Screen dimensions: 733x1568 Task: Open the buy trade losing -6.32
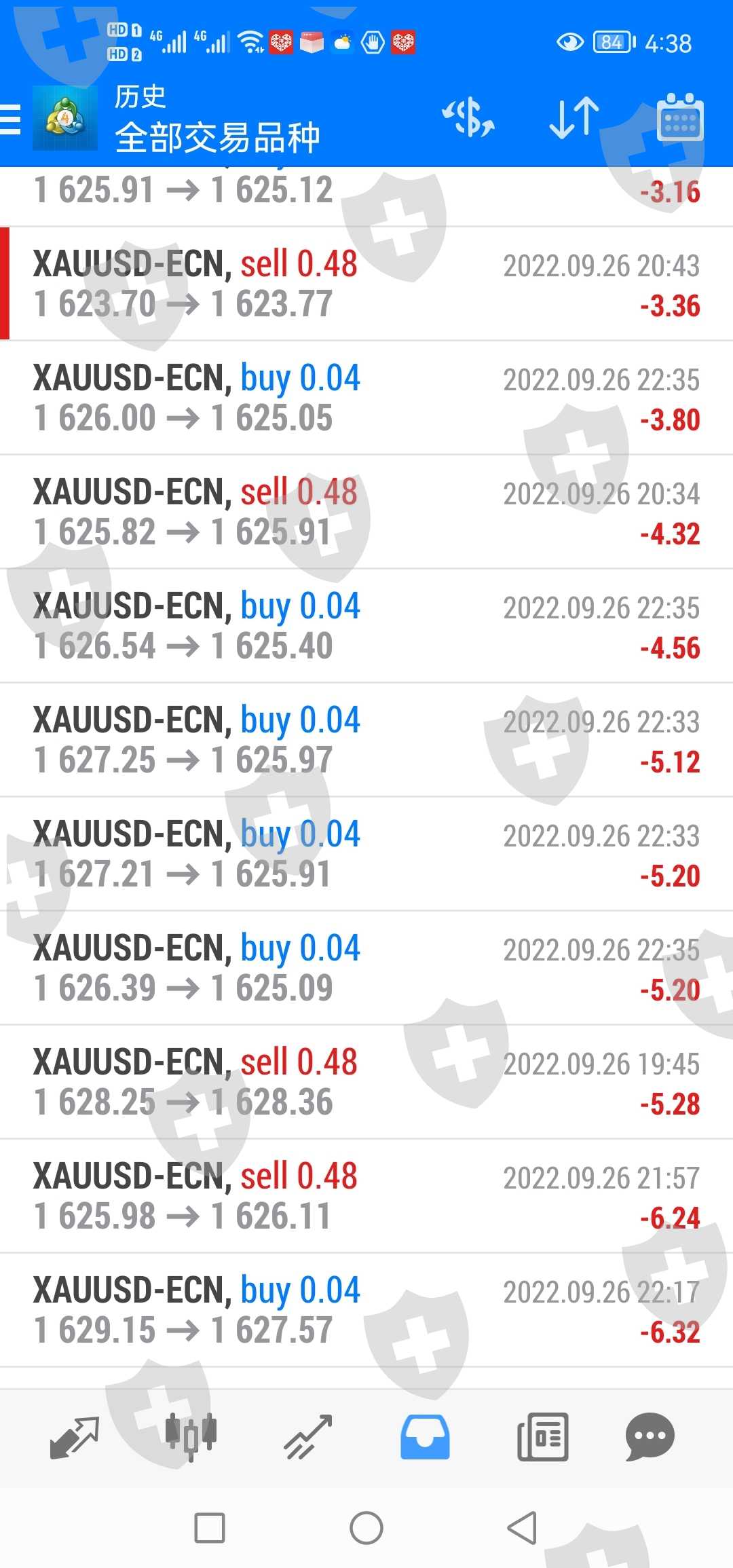(366, 1310)
